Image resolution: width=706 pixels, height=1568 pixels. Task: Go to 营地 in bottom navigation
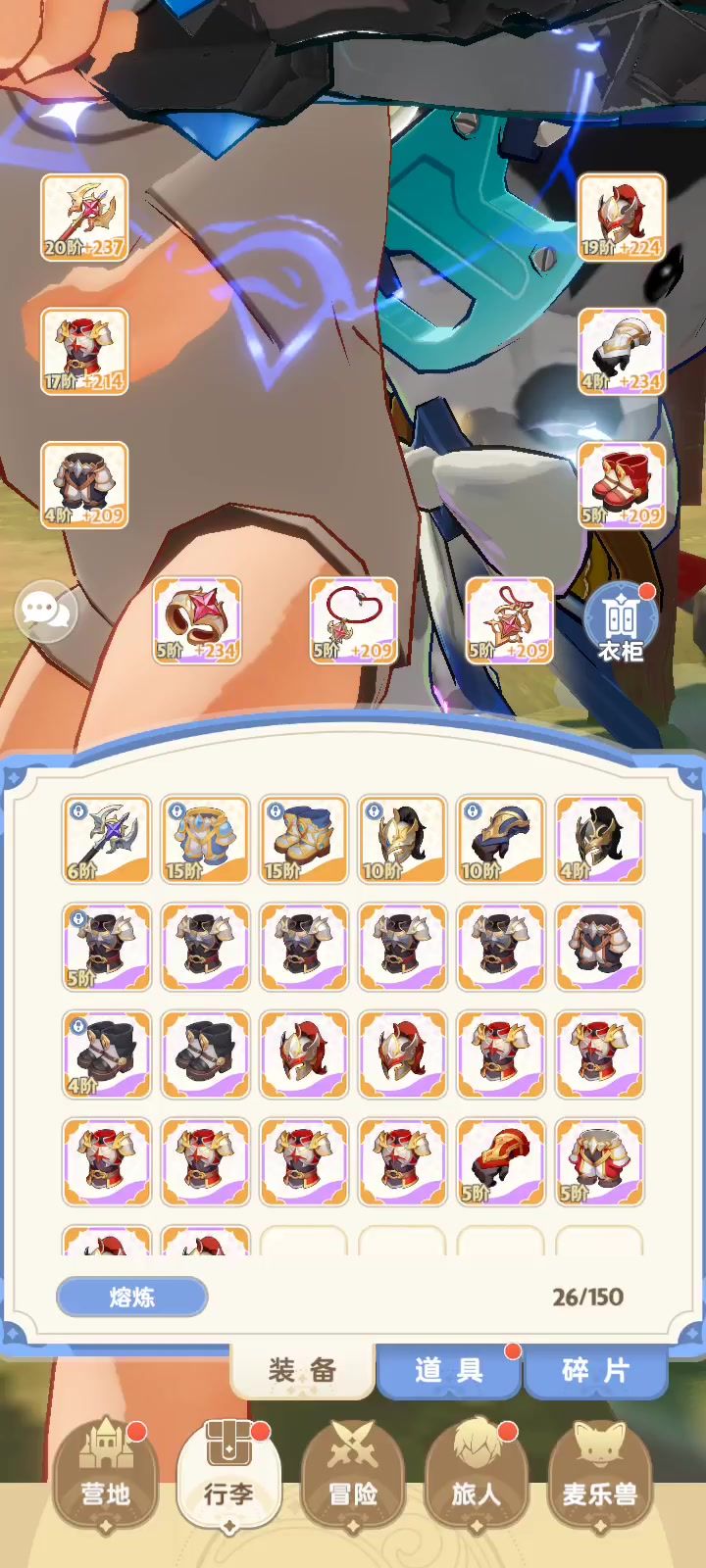(x=105, y=1474)
